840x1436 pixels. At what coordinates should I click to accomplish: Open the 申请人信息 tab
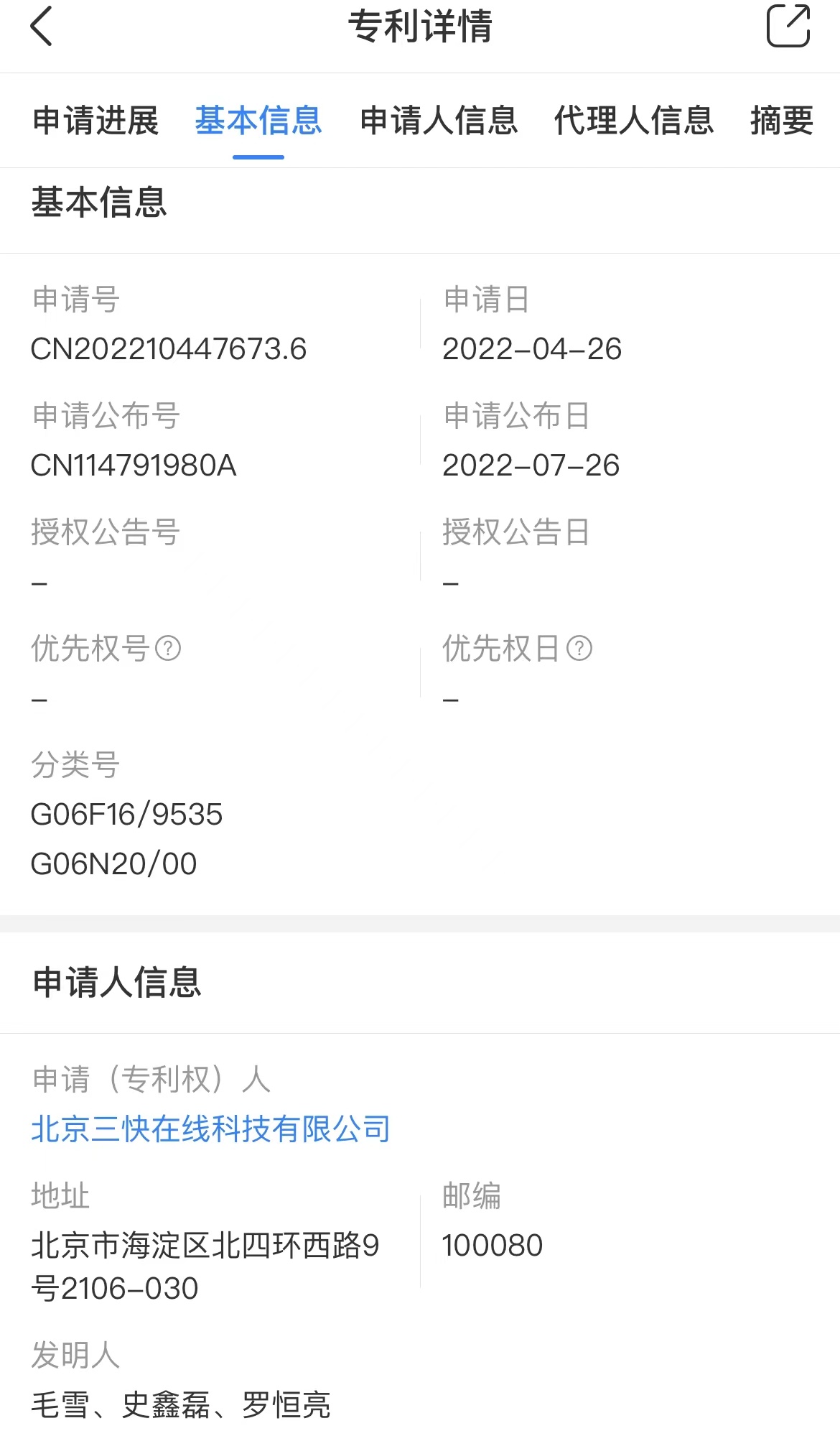[x=439, y=120]
